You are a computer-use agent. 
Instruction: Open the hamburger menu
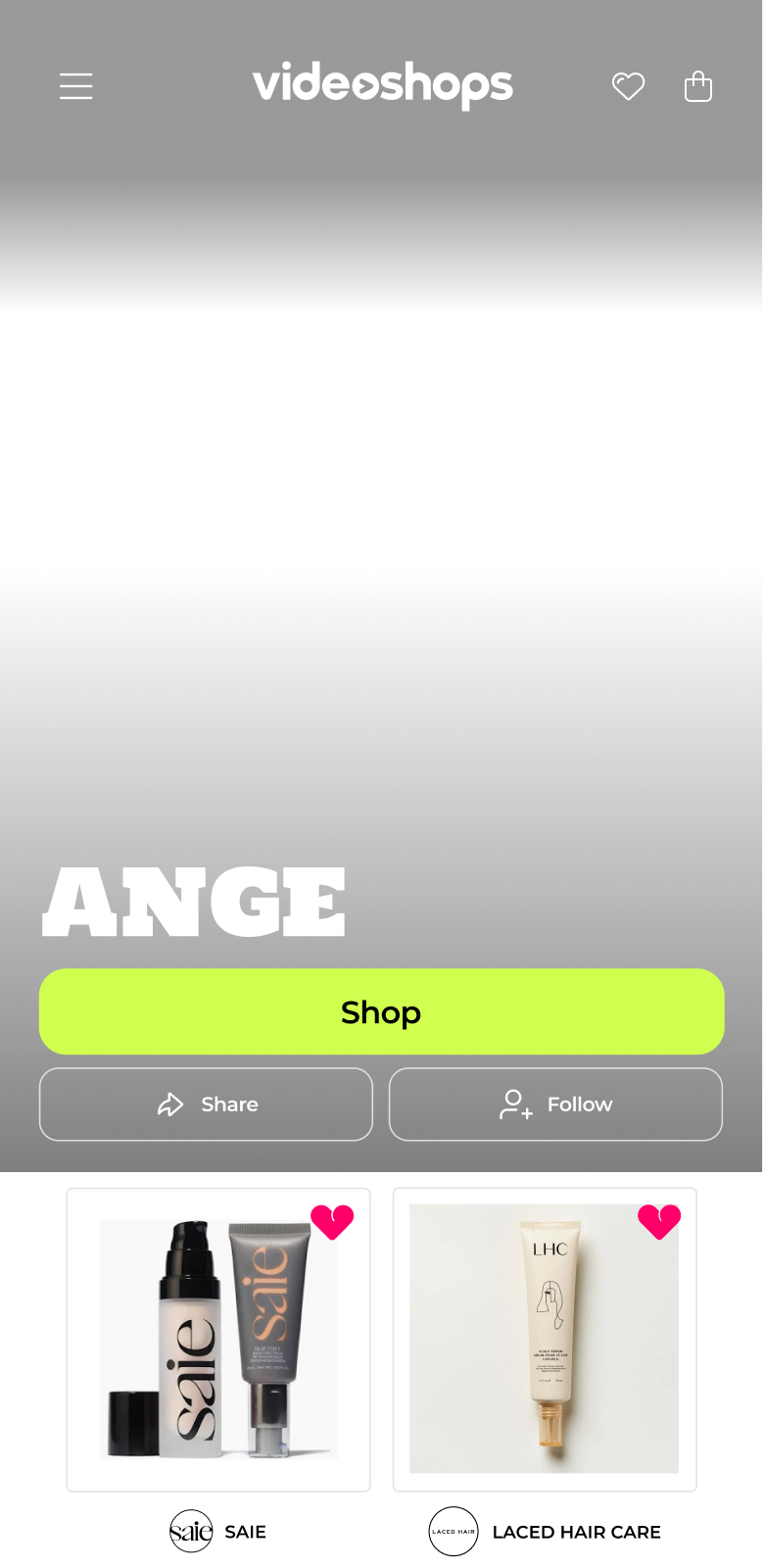(x=75, y=86)
